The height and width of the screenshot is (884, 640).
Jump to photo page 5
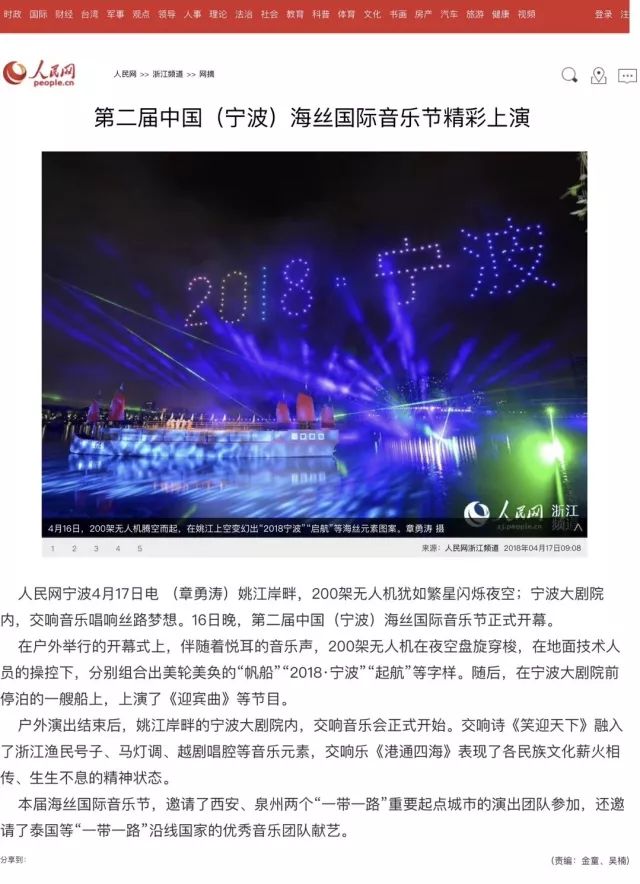point(140,549)
